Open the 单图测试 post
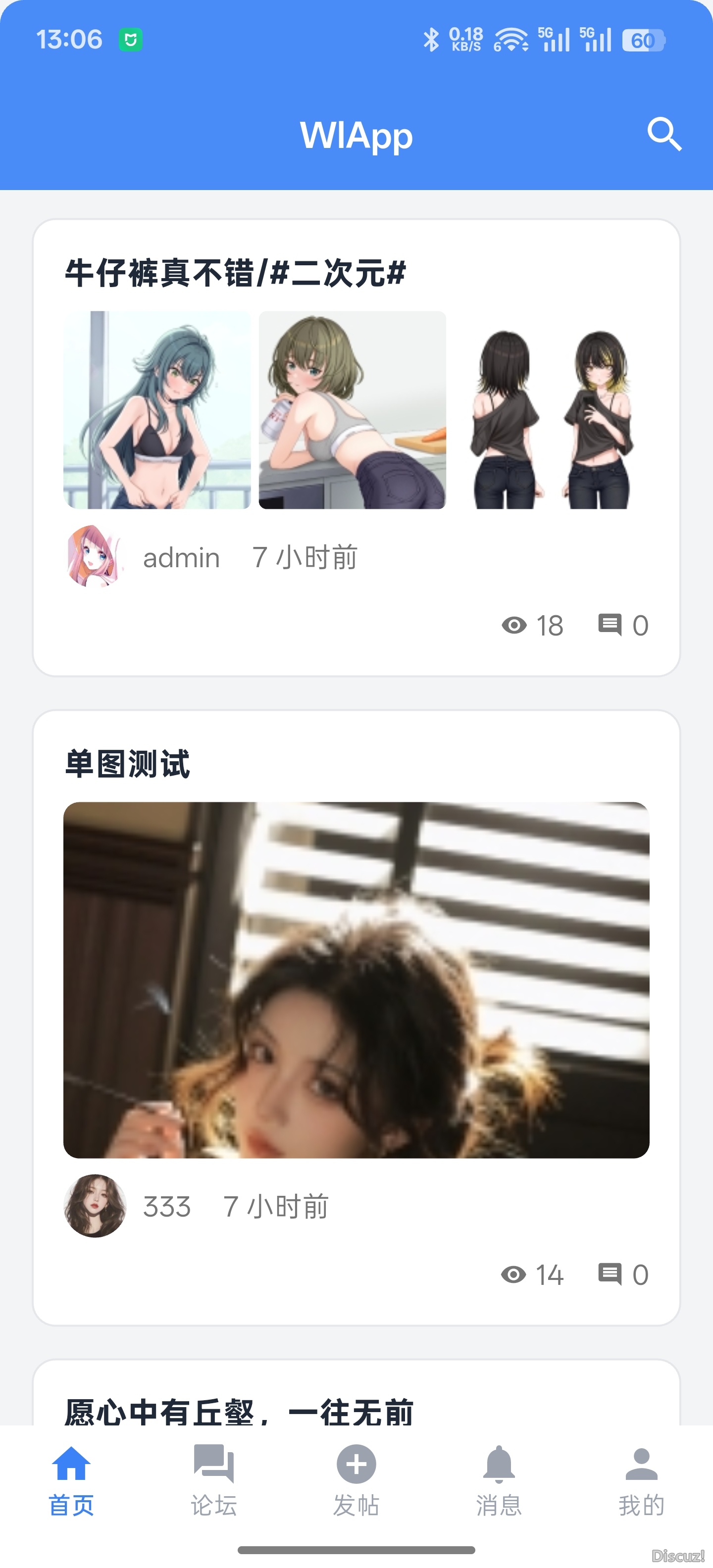The image size is (713, 1568). (x=127, y=764)
